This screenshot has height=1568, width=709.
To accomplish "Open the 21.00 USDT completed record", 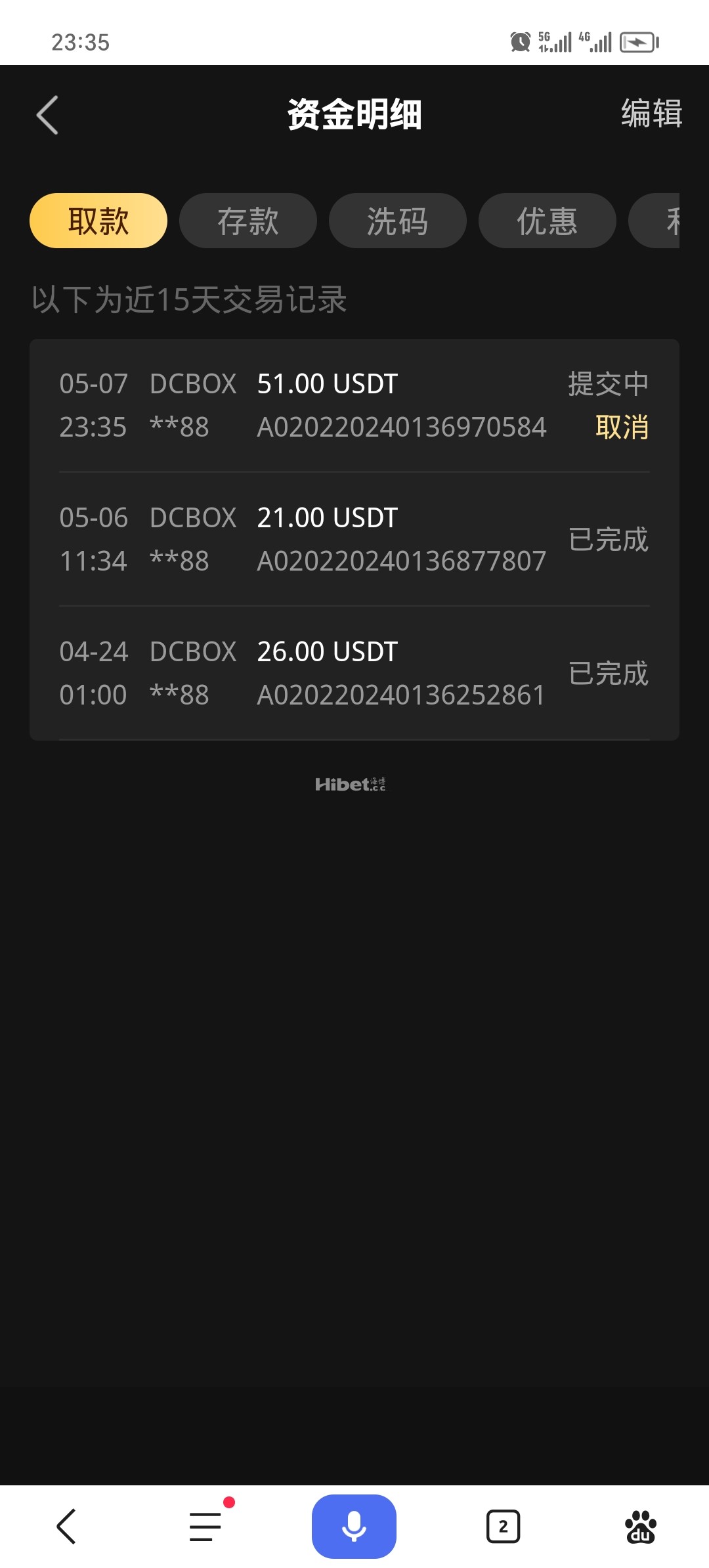I will point(354,539).
